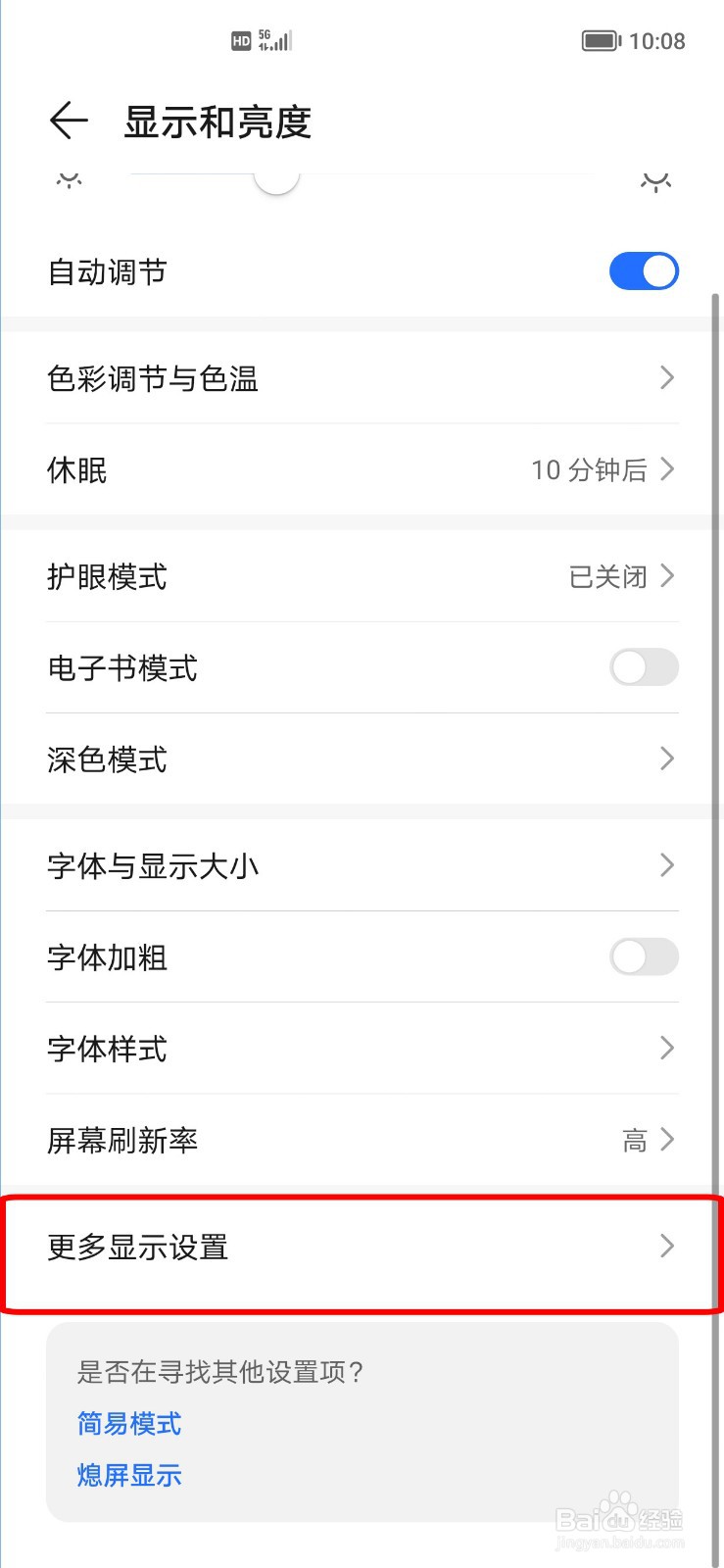Open 字体样式 settings
The width and height of the screenshot is (724, 1568).
pos(362,1049)
